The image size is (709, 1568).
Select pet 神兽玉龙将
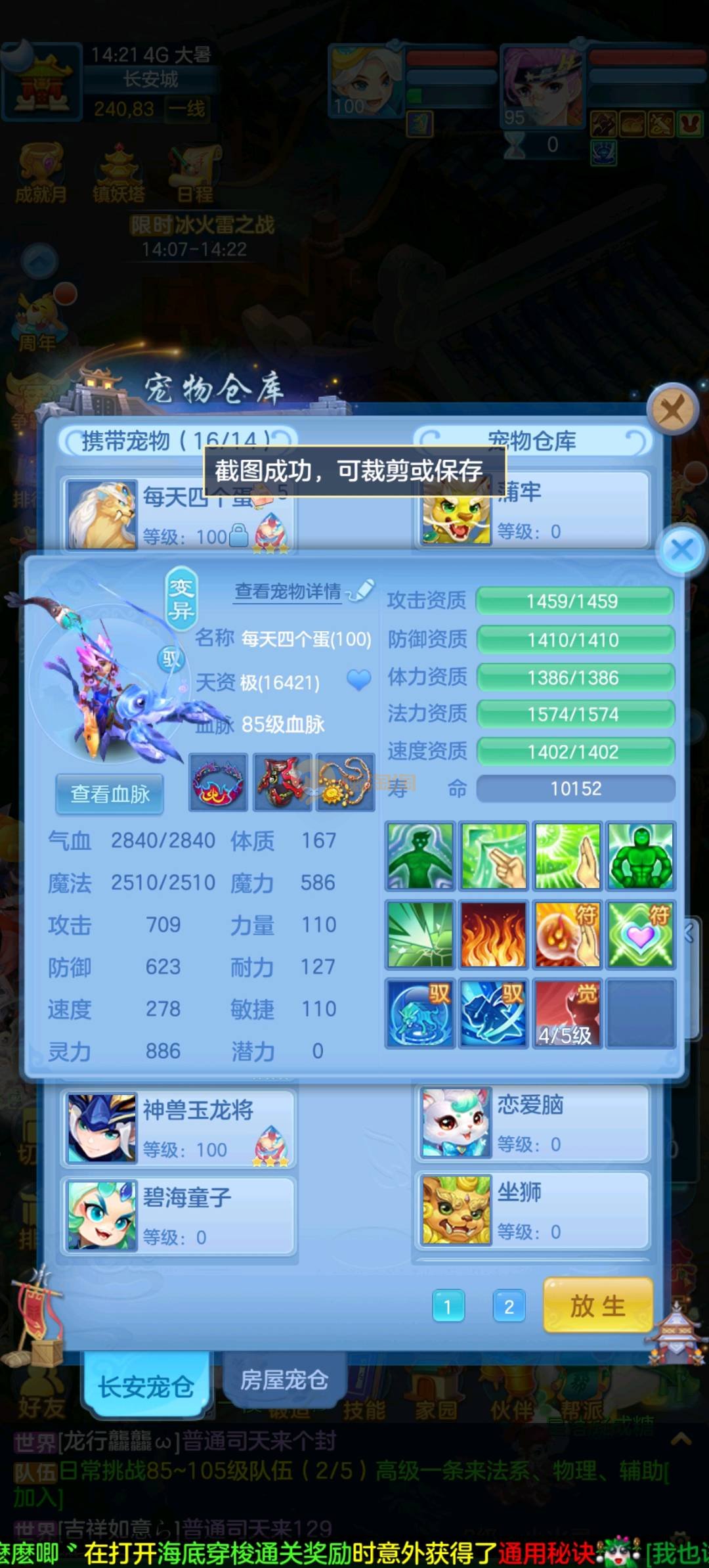click(x=179, y=1128)
